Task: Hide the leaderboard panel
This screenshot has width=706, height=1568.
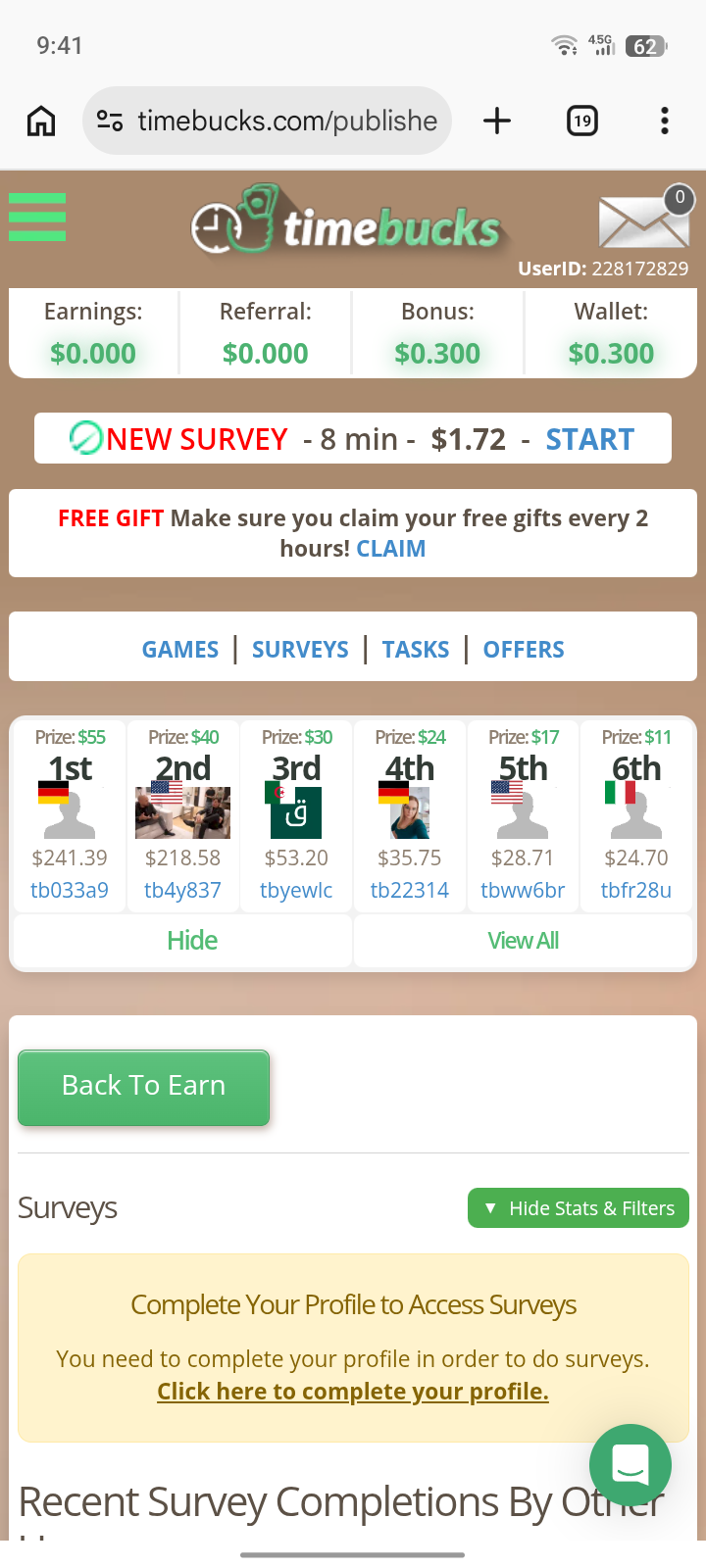Action: pos(192,941)
